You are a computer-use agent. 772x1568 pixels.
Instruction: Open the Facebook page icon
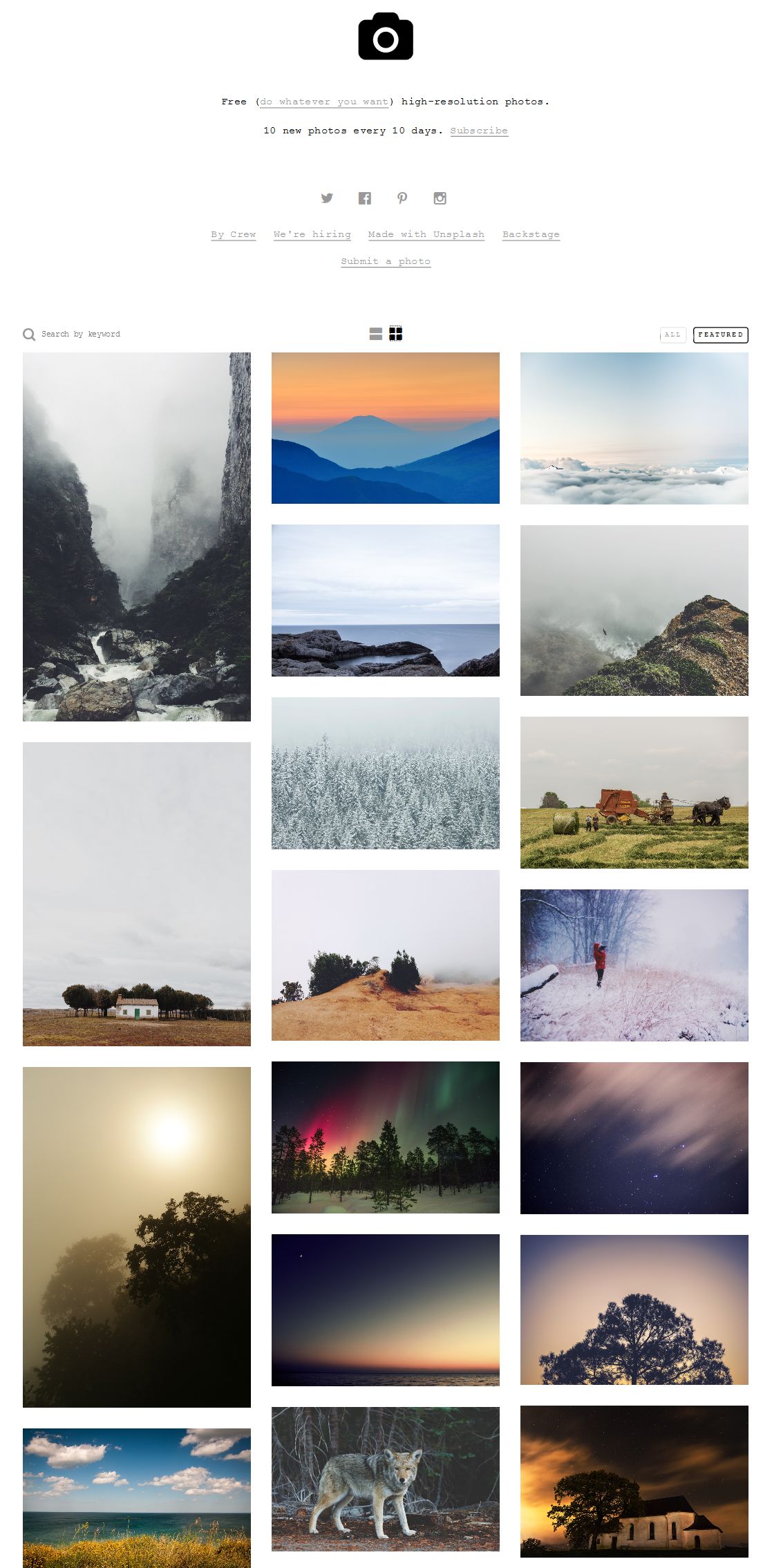[x=365, y=198]
